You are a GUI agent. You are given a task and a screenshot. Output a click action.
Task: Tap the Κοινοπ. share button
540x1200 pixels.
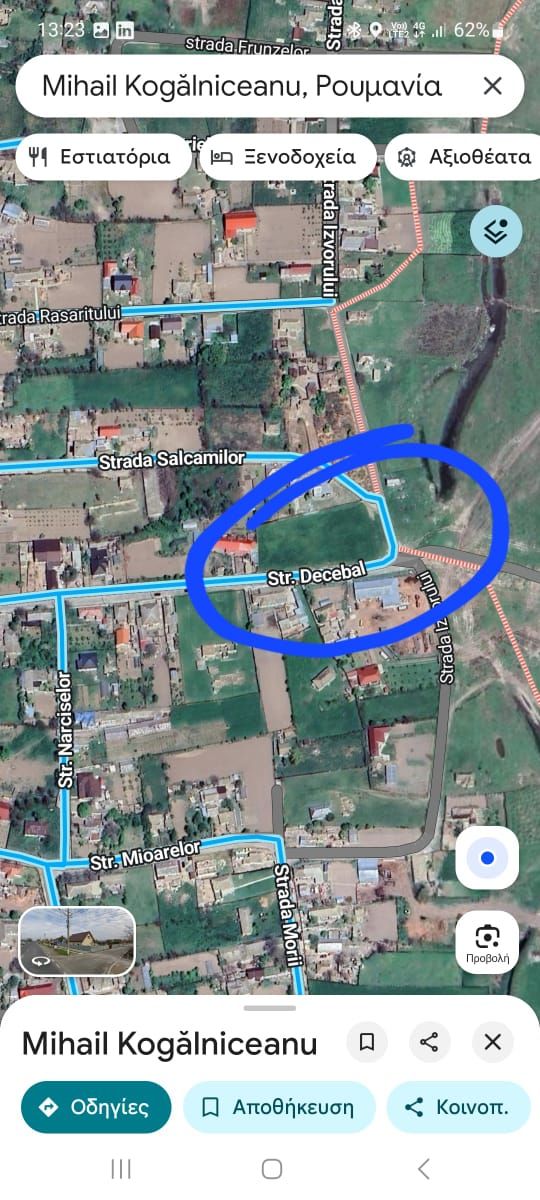point(458,1107)
